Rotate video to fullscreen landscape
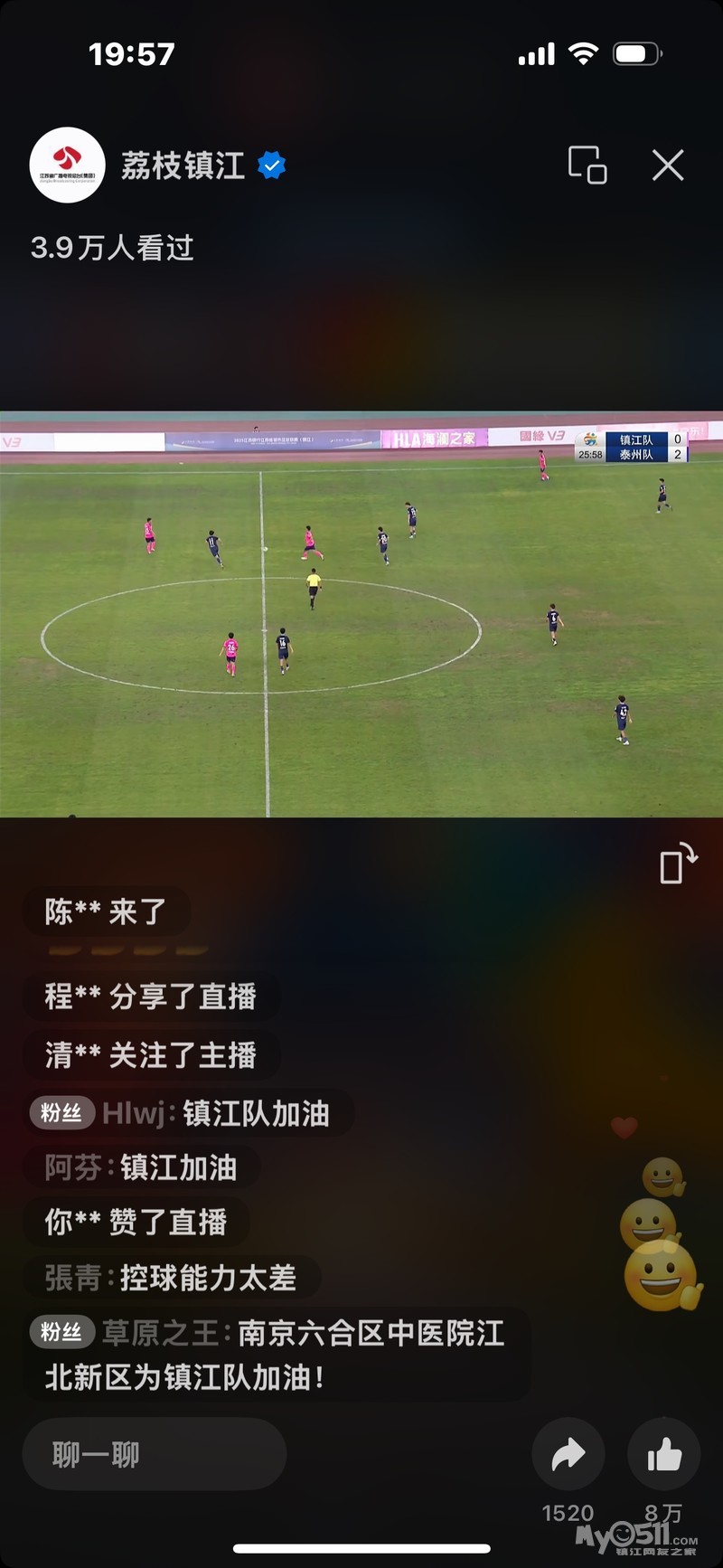Image resolution: width=723 pixels, height=1568 pixels. coord(678,863)
